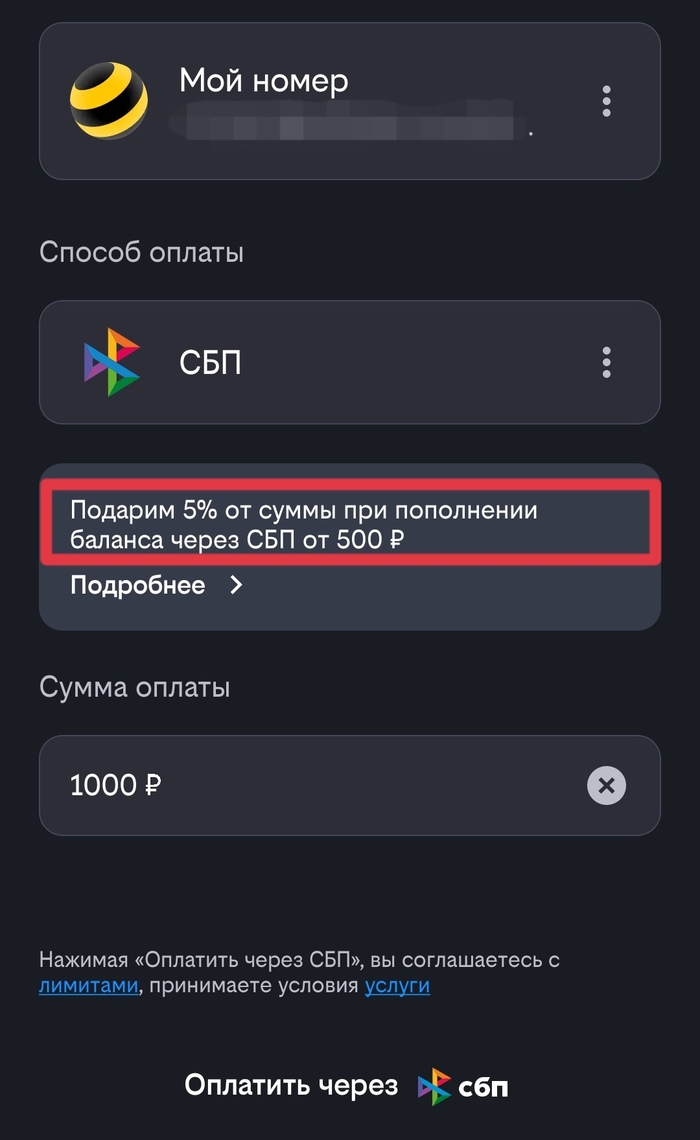Change the СБП payment method

pyautogui.click(x=300, y=362)
